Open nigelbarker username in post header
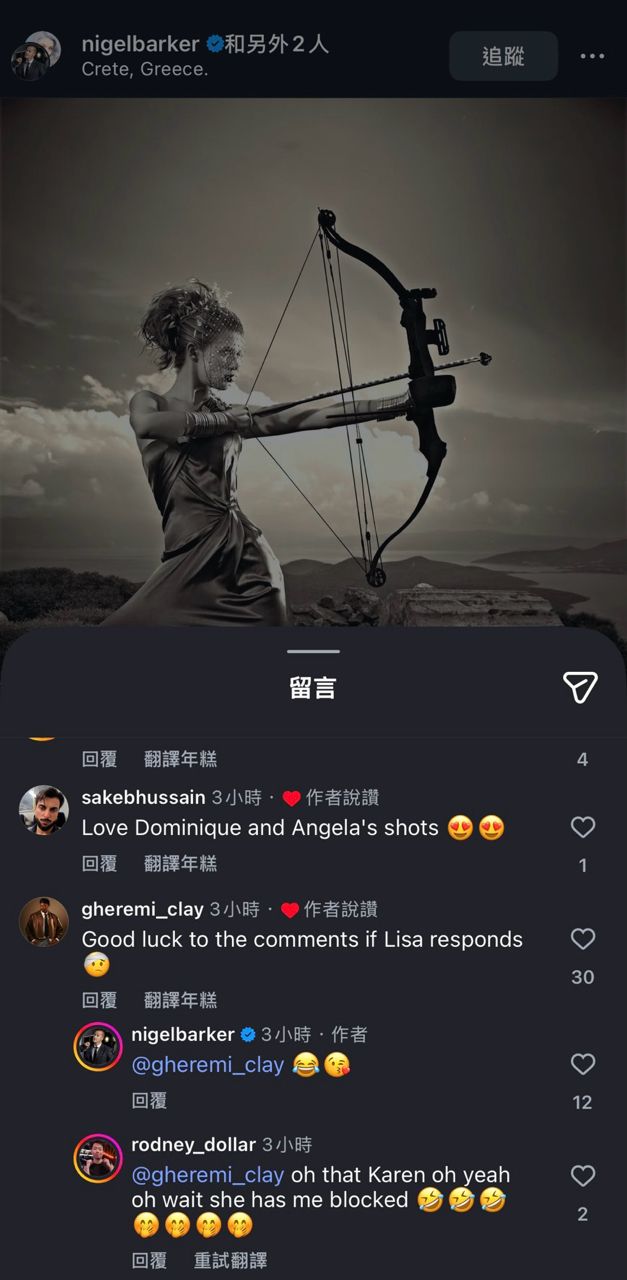 tap(142, 44)
